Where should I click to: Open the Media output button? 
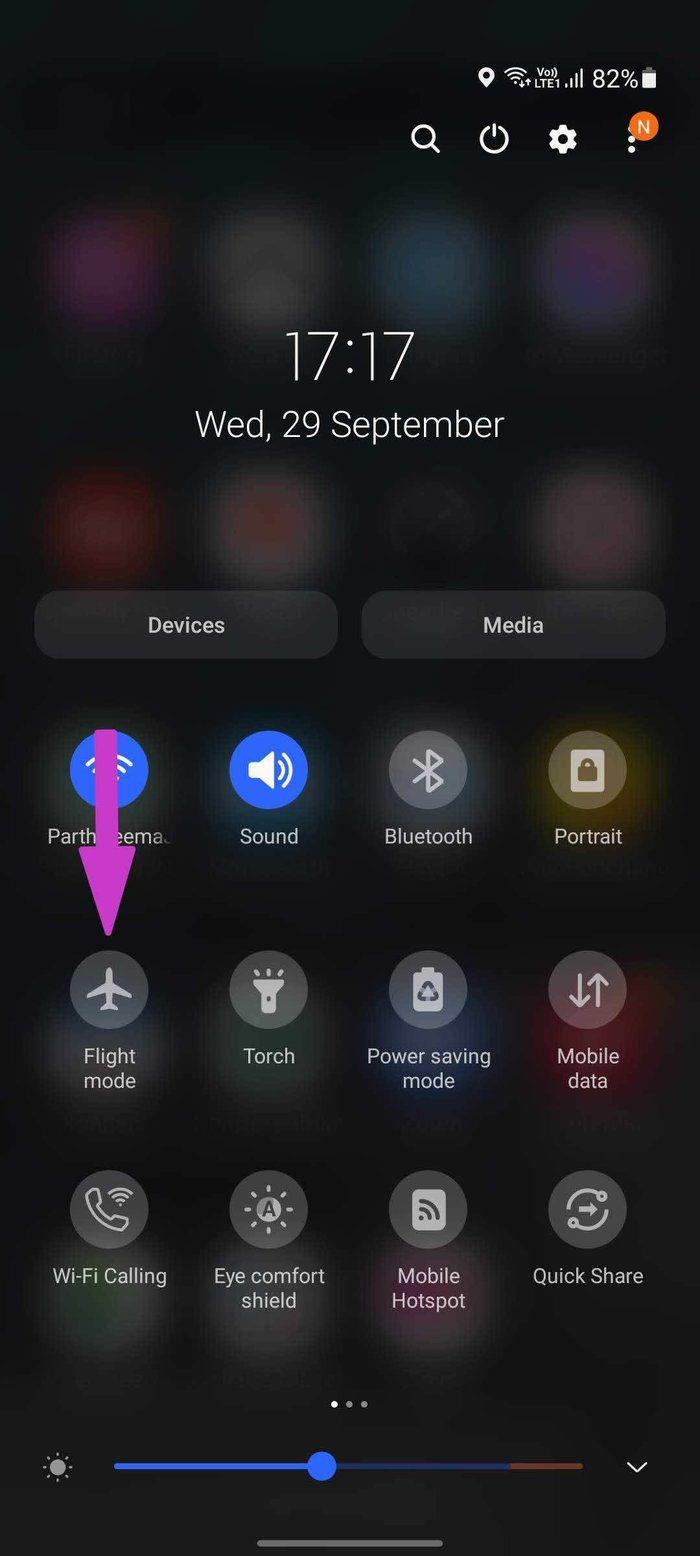(x=513, y=625)
